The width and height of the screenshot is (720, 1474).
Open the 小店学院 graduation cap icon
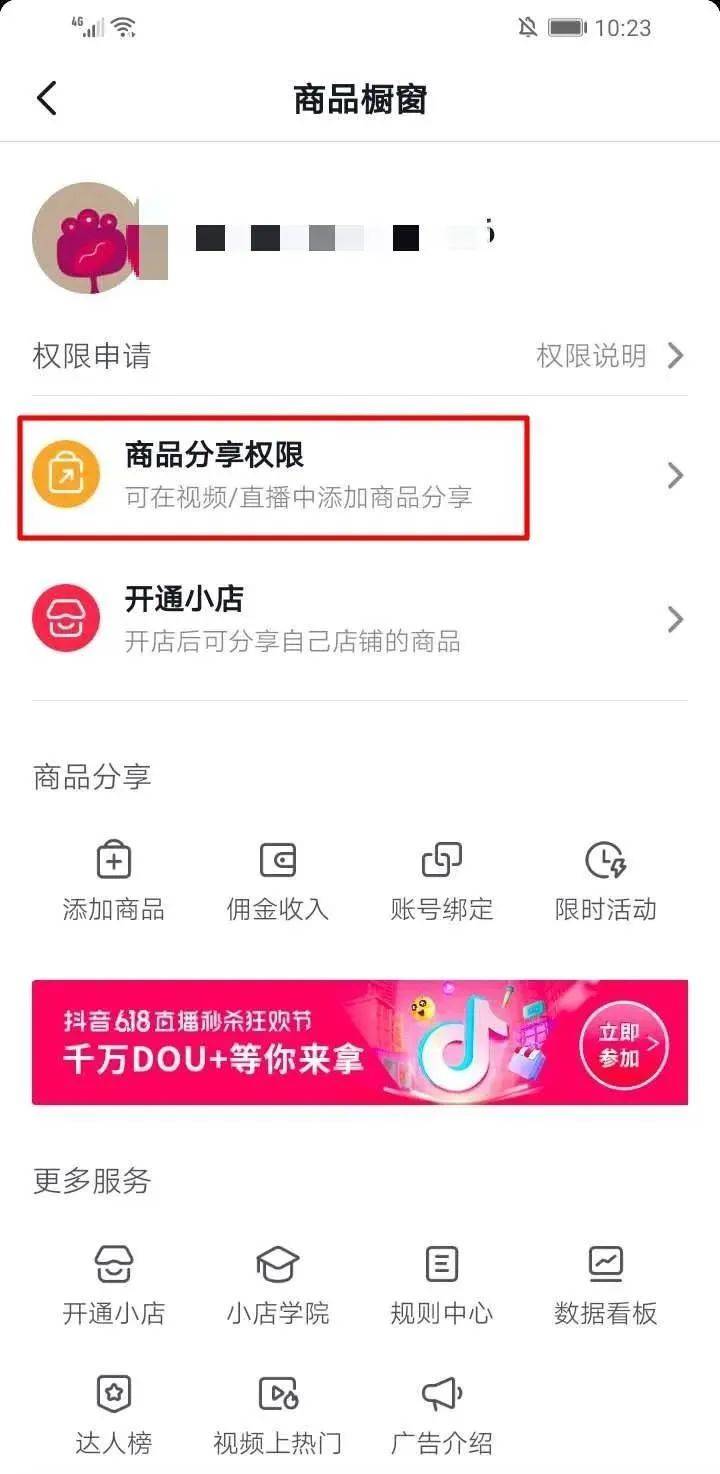(x=277, y=1264)
